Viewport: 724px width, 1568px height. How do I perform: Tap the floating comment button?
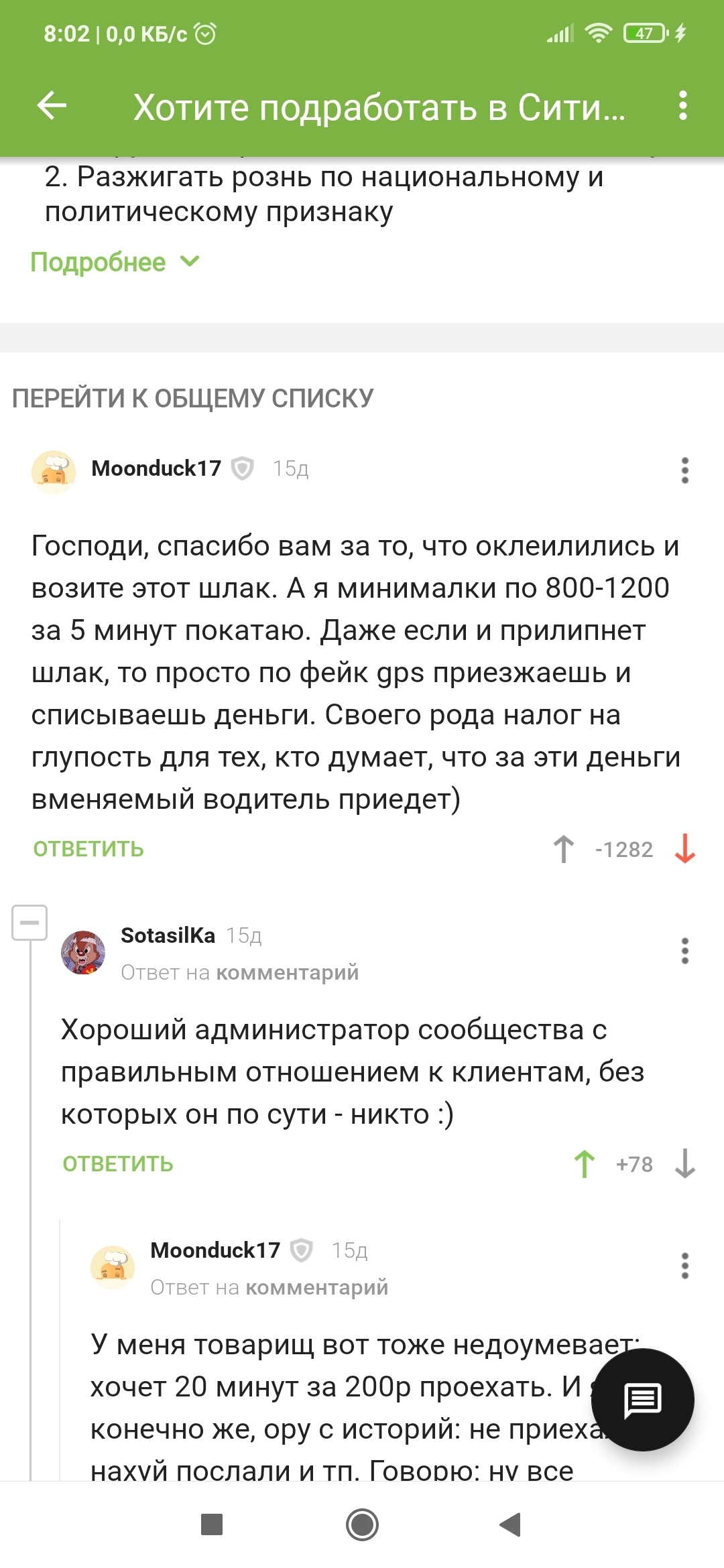(x=642, y=1400)
